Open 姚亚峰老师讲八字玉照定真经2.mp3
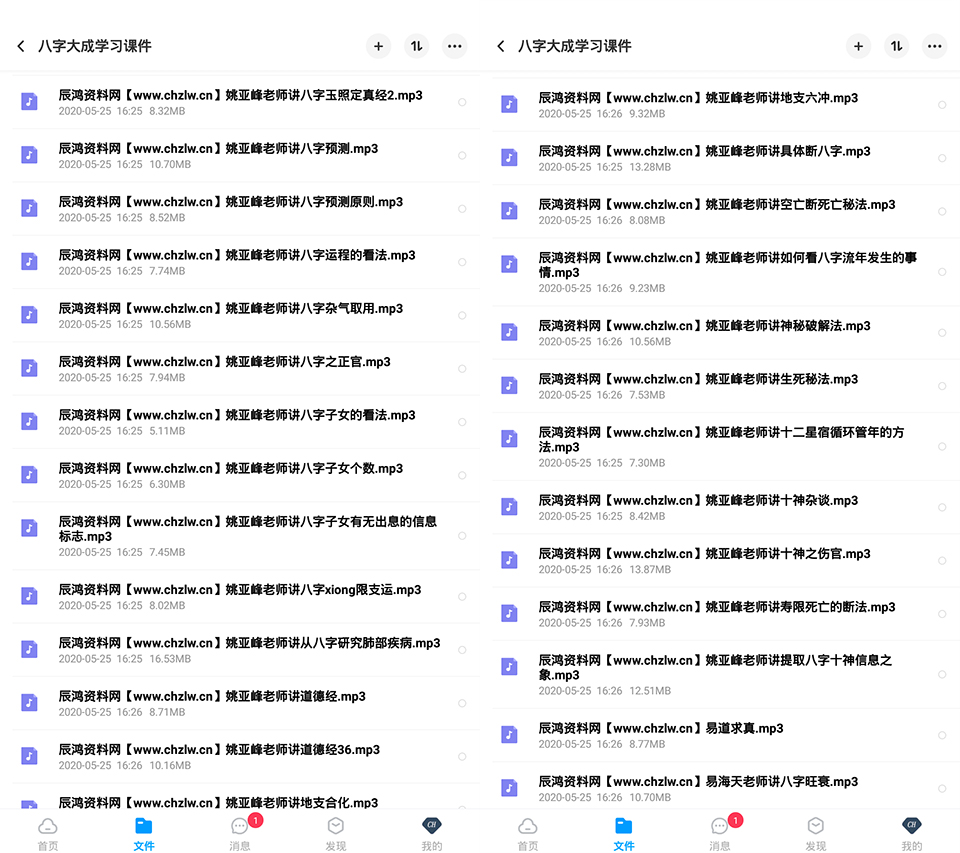The width and height of the screenshot is (960, 853). 245,102
